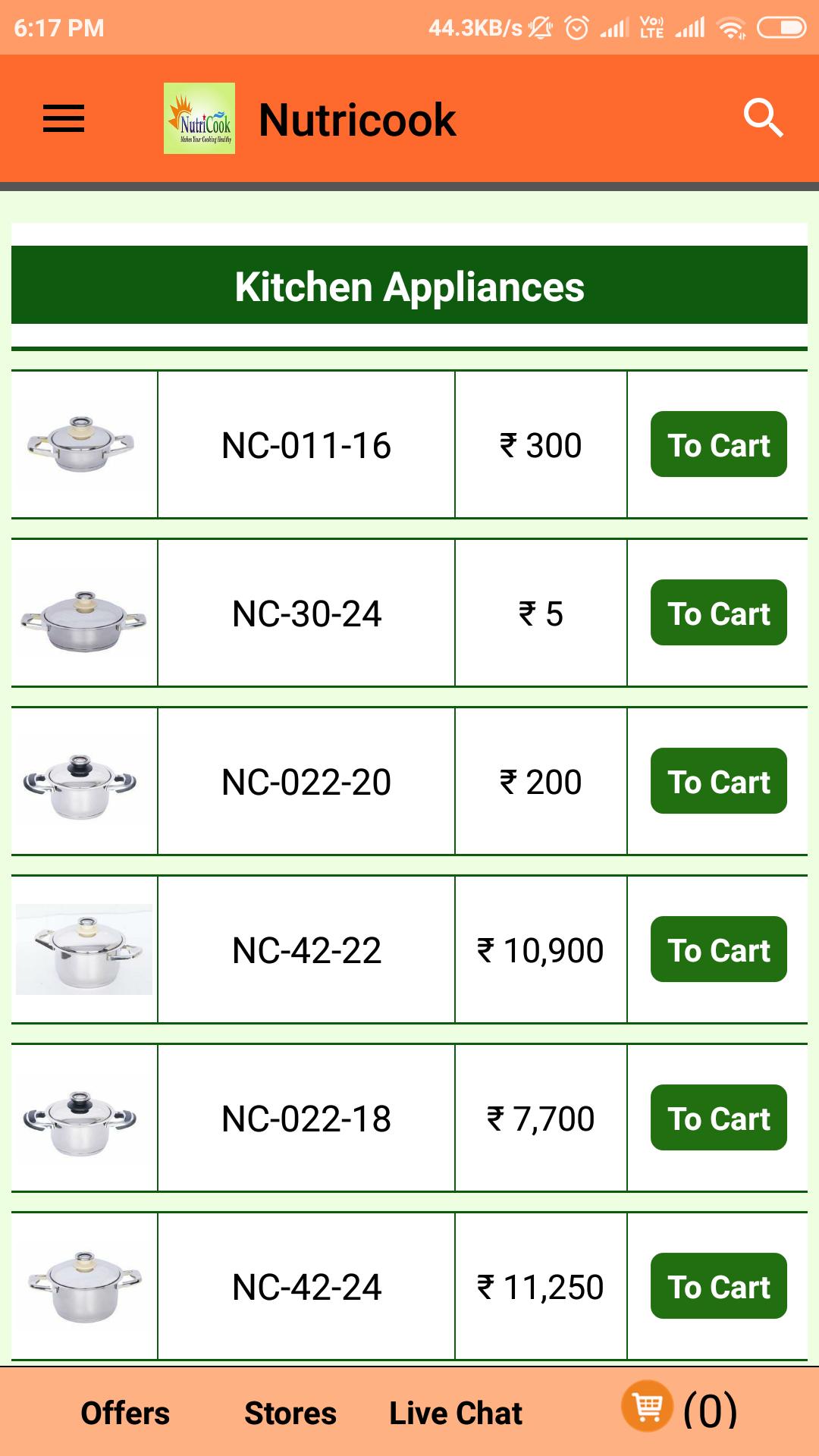Viewport: 819px width, 1456px height.
Task: Open the Offers section
Action: click(125, 1412)
